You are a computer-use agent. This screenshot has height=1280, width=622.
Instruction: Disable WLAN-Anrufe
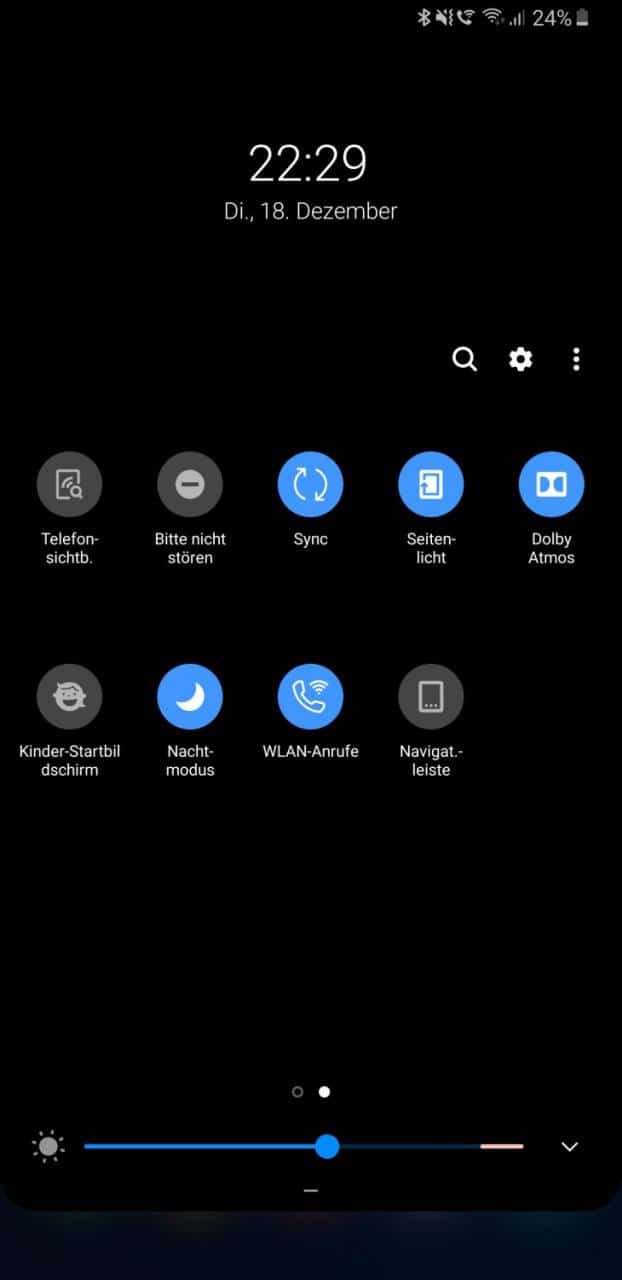coord(310,697)
